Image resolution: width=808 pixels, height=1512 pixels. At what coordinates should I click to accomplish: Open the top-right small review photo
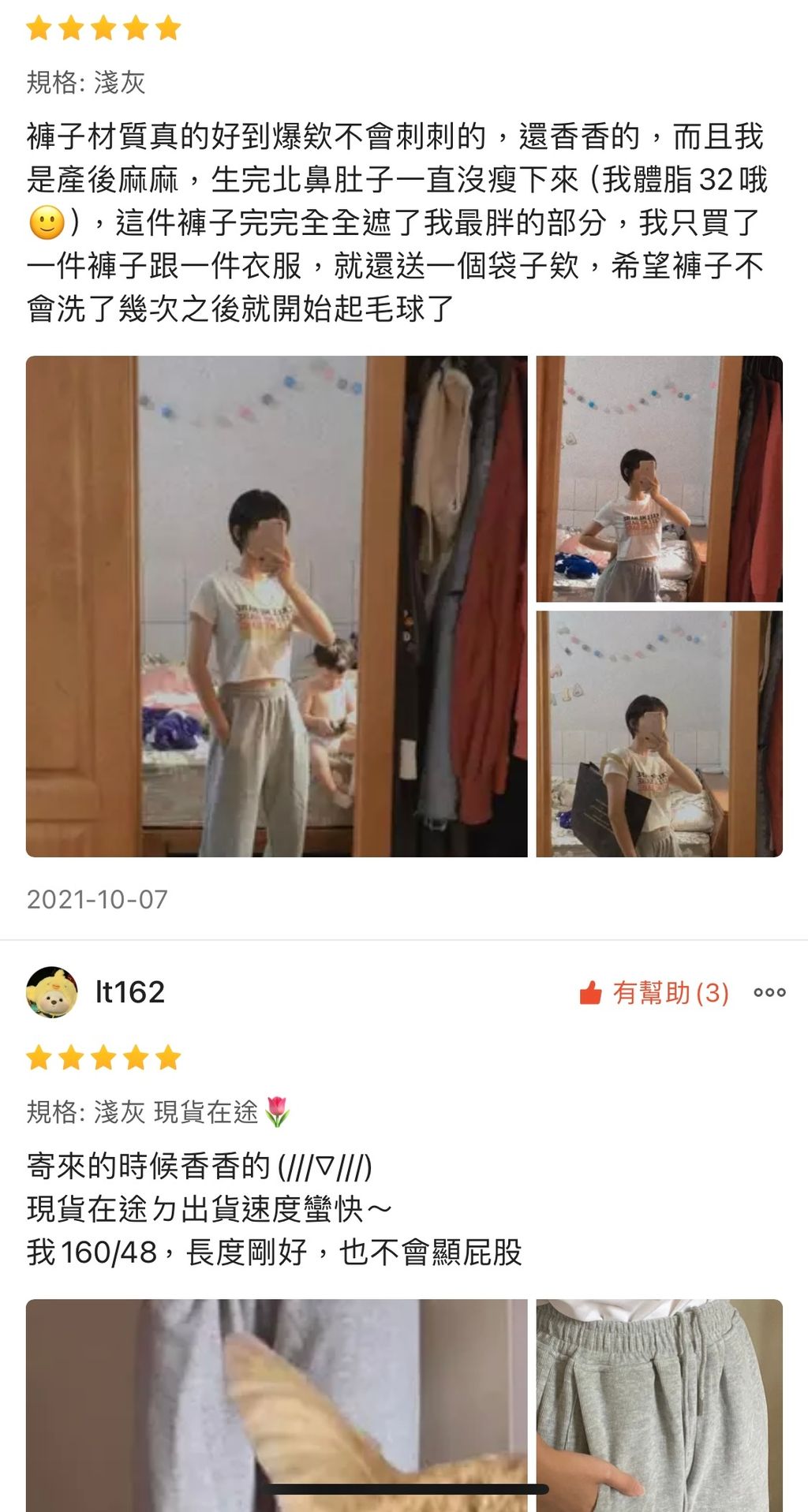point(659,479)
